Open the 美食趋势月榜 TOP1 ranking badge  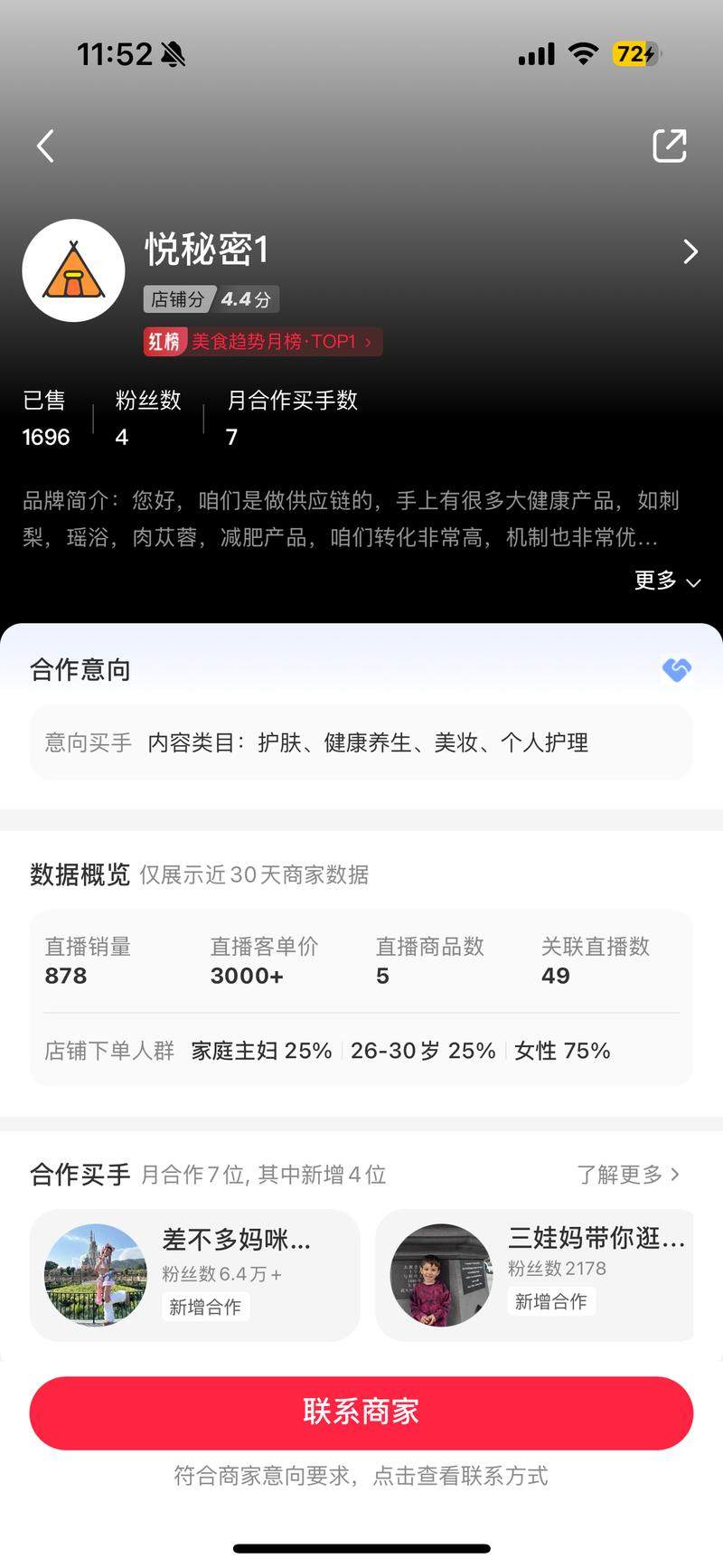click(x=263, y=342)
